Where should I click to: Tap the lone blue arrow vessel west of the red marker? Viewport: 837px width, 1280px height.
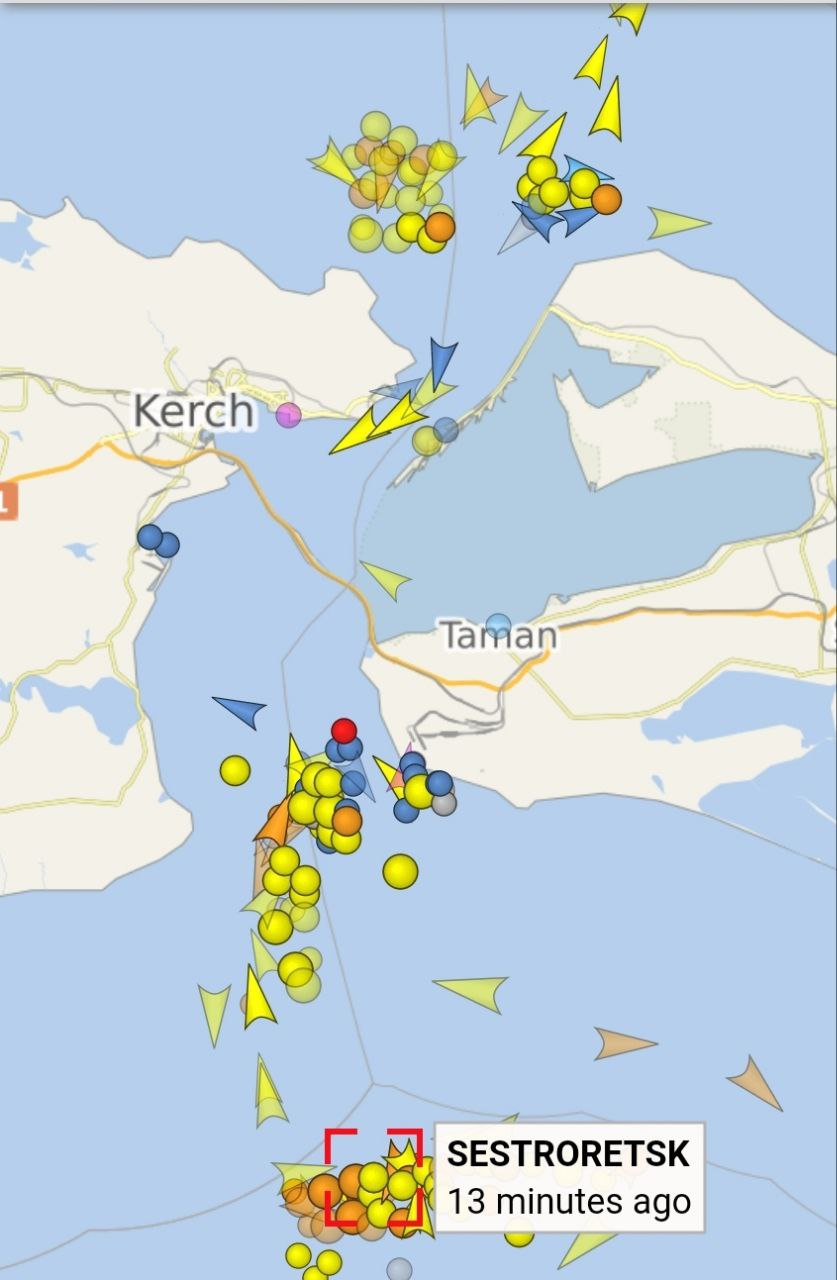pos(241,710)
